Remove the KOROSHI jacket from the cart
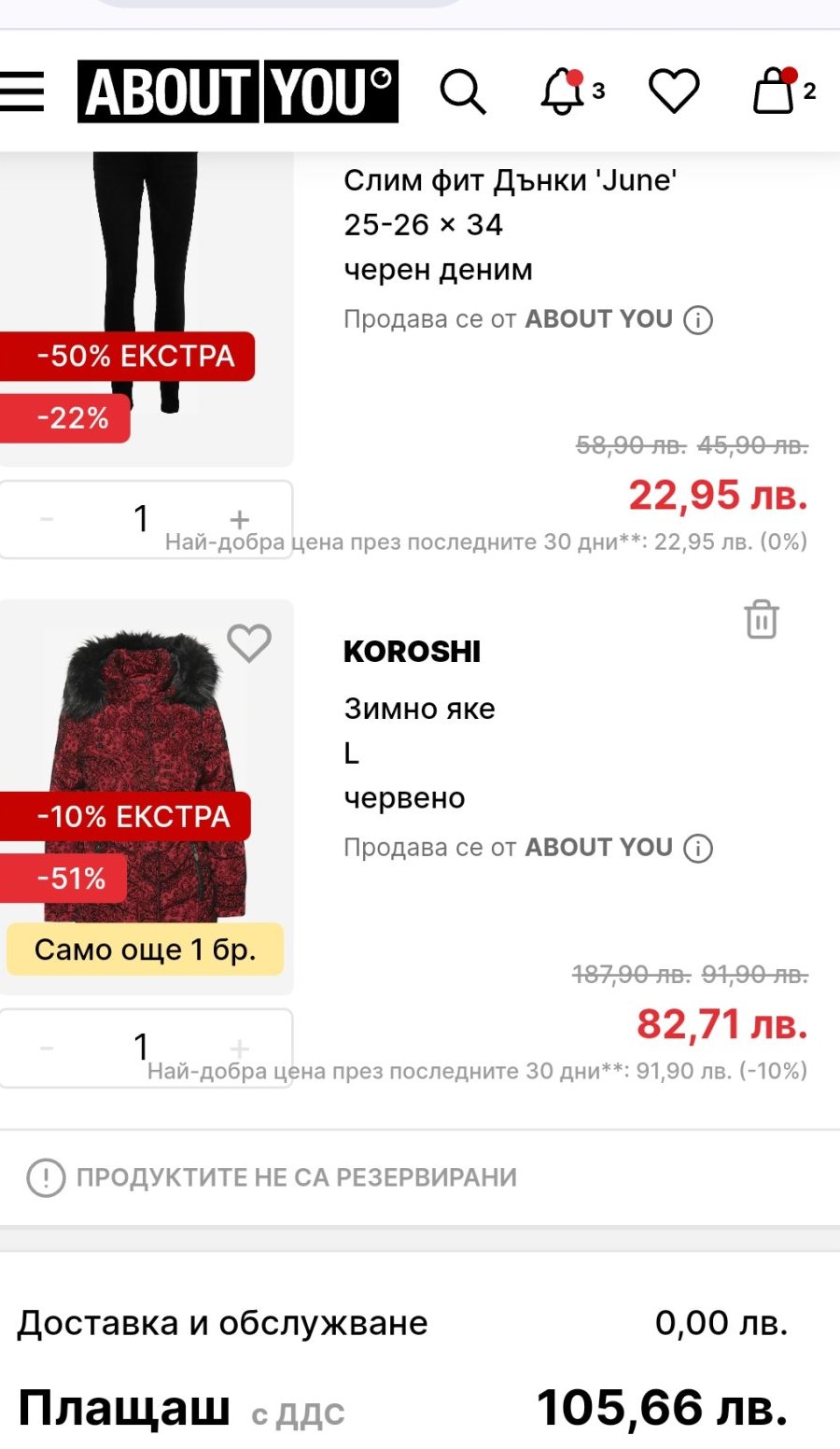This screenshot has width=840, height=1449. point(762,619)
